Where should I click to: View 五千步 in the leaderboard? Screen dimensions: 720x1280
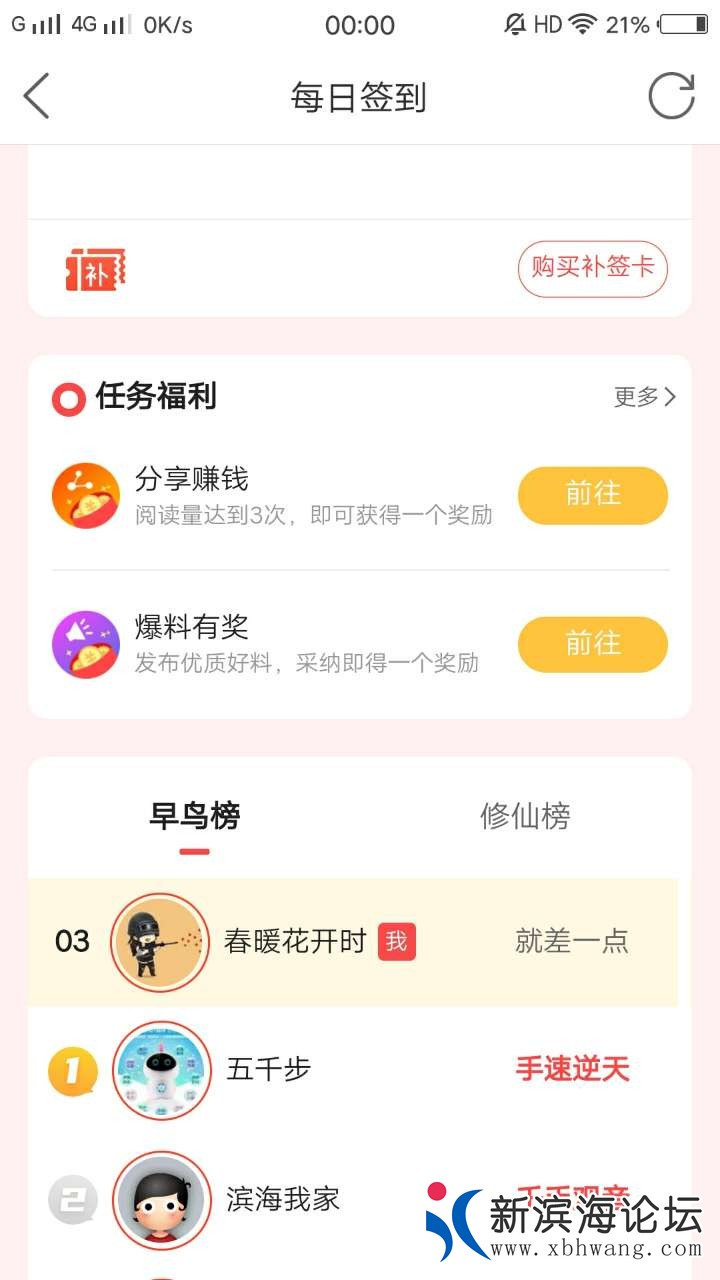[268, 1070]
